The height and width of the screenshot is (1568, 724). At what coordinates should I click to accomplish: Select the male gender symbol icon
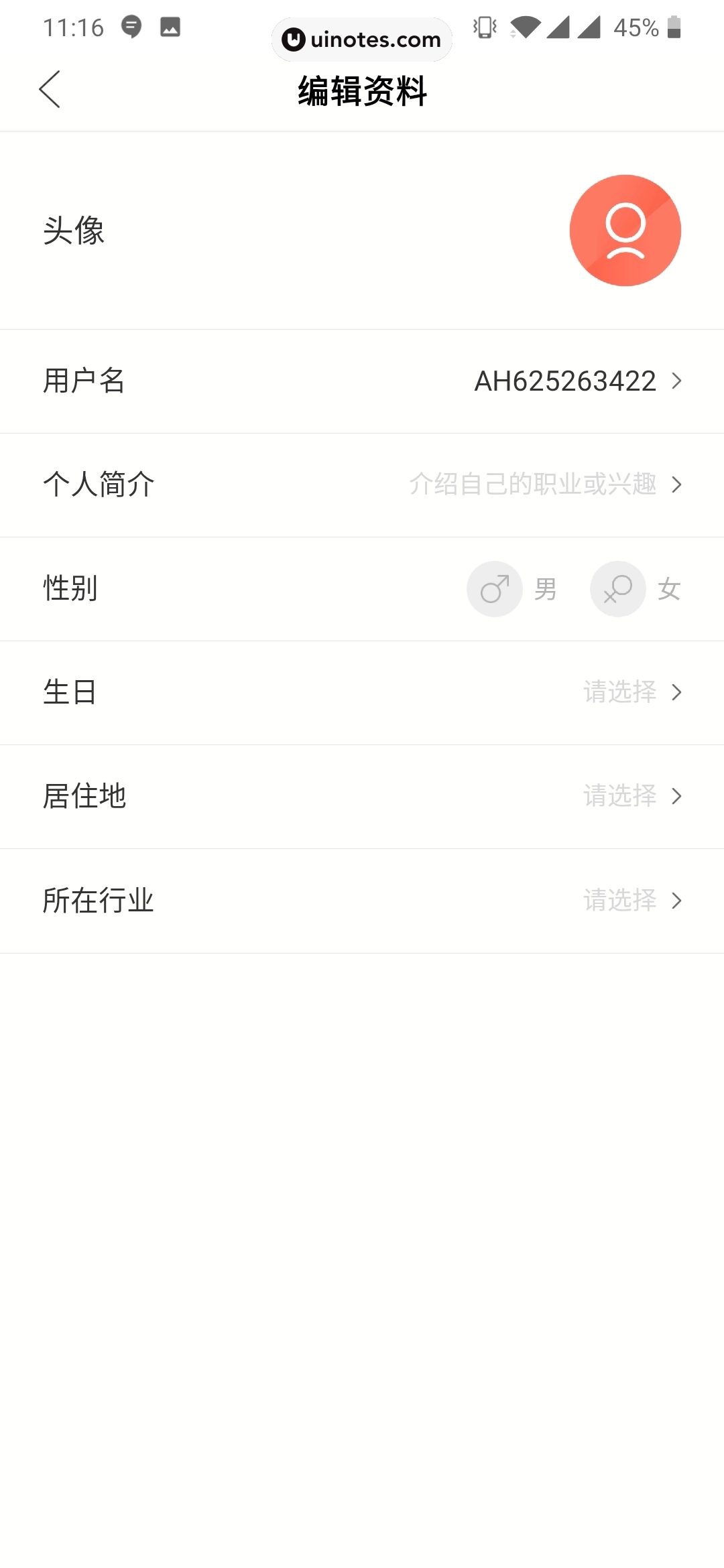(494, 588)
